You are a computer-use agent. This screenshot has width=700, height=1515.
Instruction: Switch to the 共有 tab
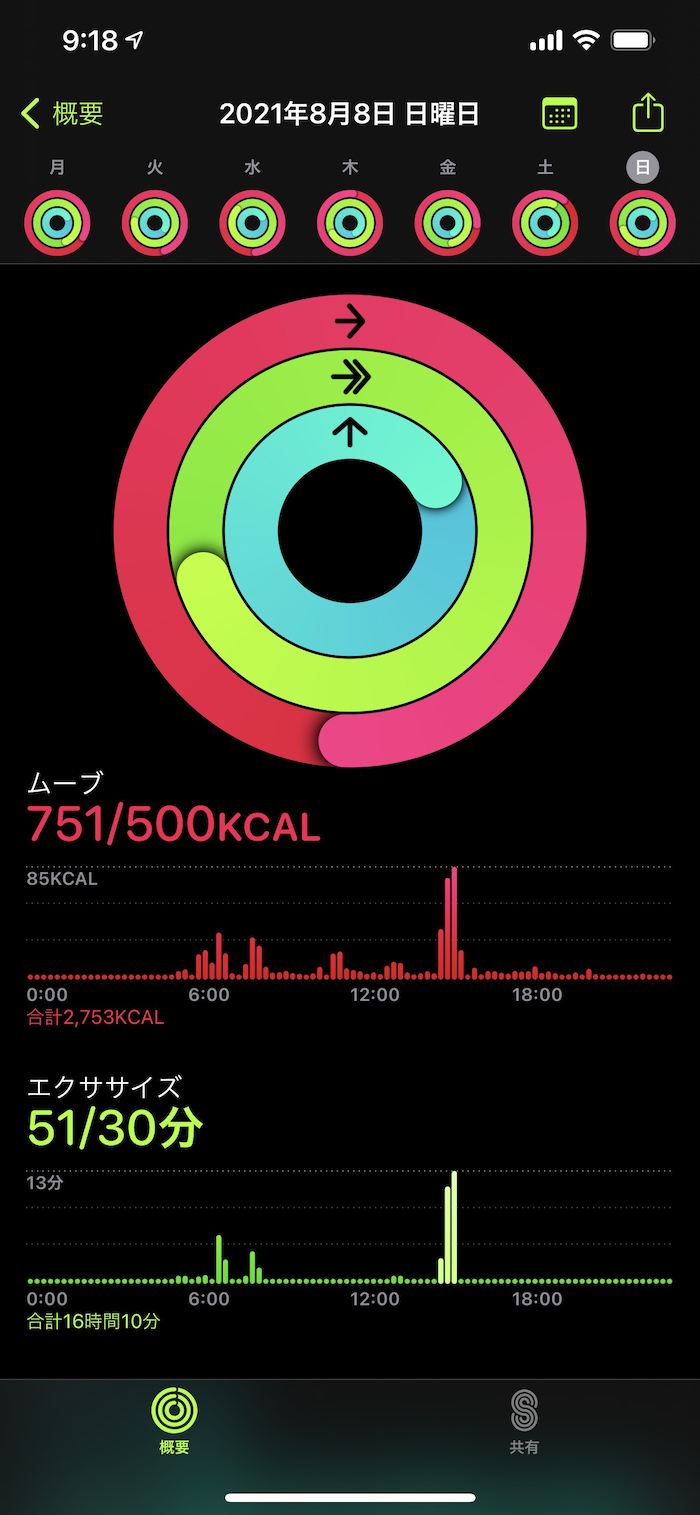click(x=524, y=1421)
